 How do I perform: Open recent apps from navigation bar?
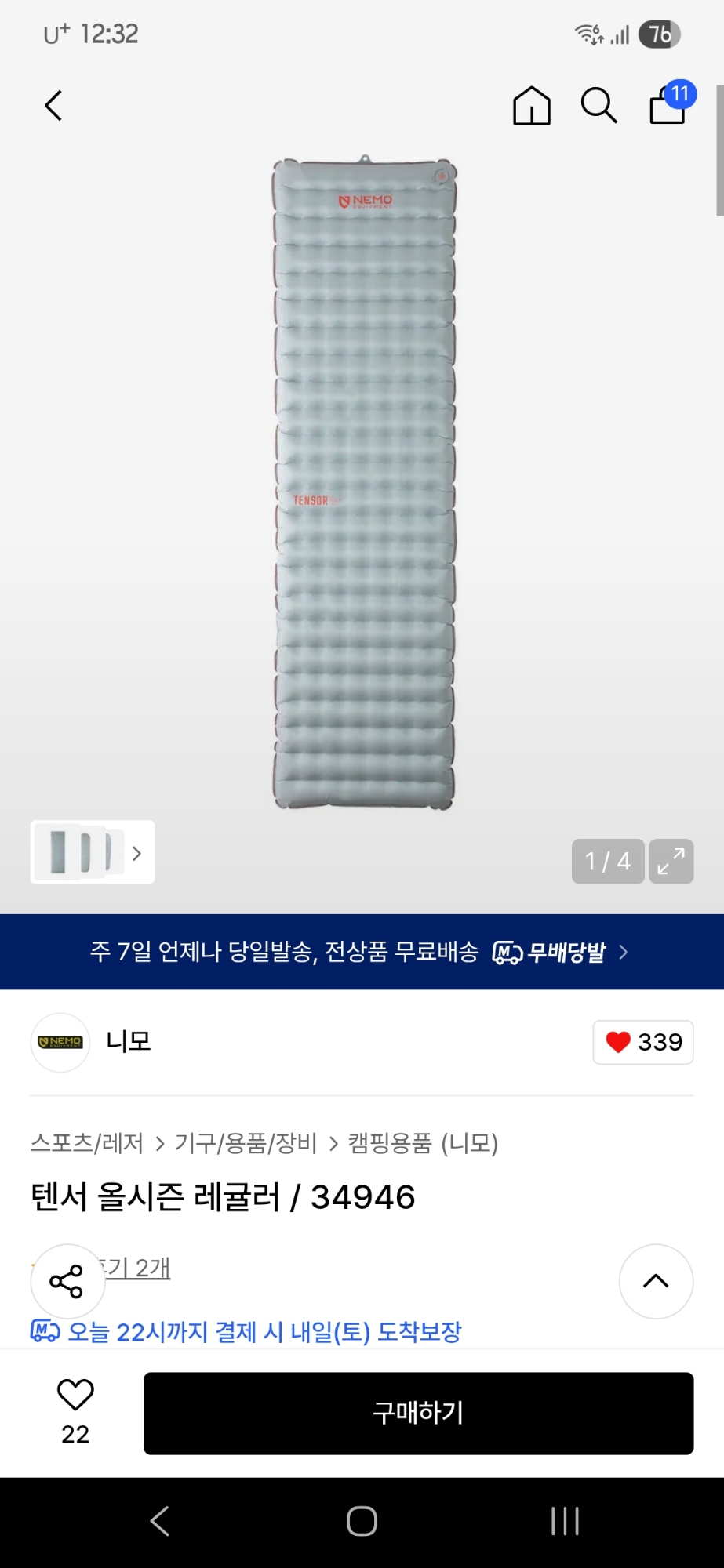click(x=565, y=1521)
